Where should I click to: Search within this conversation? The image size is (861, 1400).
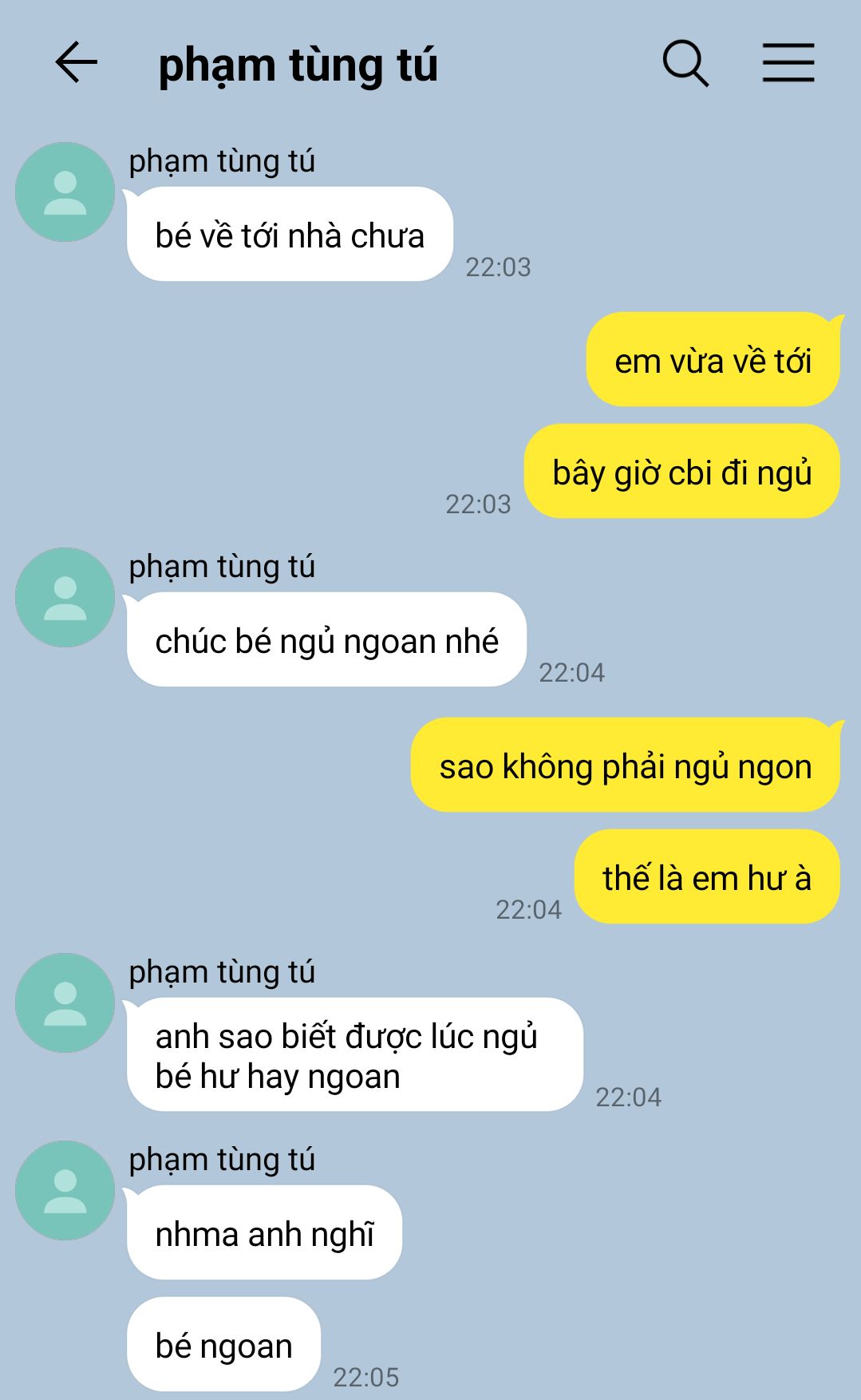pyautogui.click(x=685, y=64)
